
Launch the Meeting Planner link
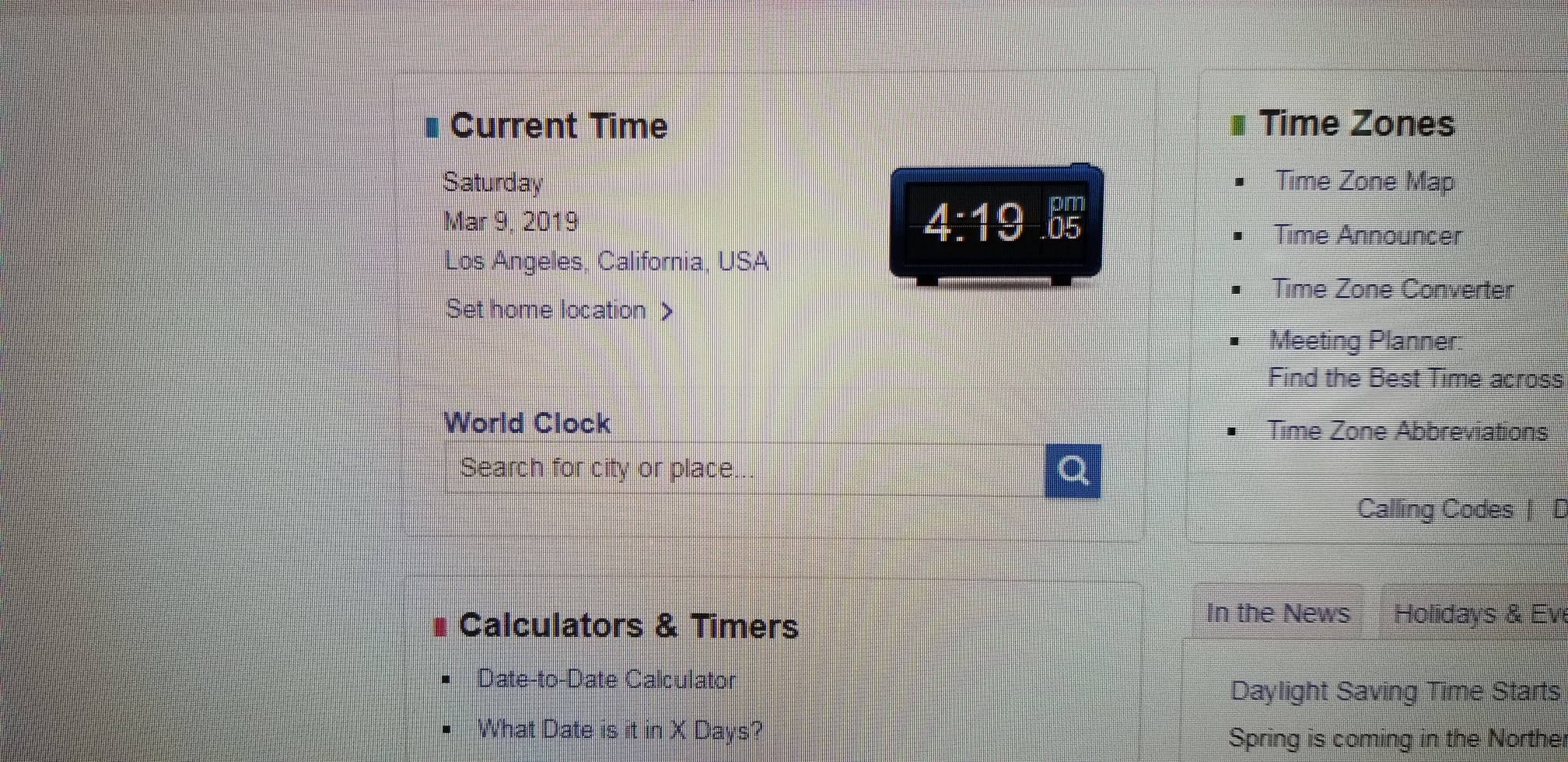click(x=1365, y=341)
